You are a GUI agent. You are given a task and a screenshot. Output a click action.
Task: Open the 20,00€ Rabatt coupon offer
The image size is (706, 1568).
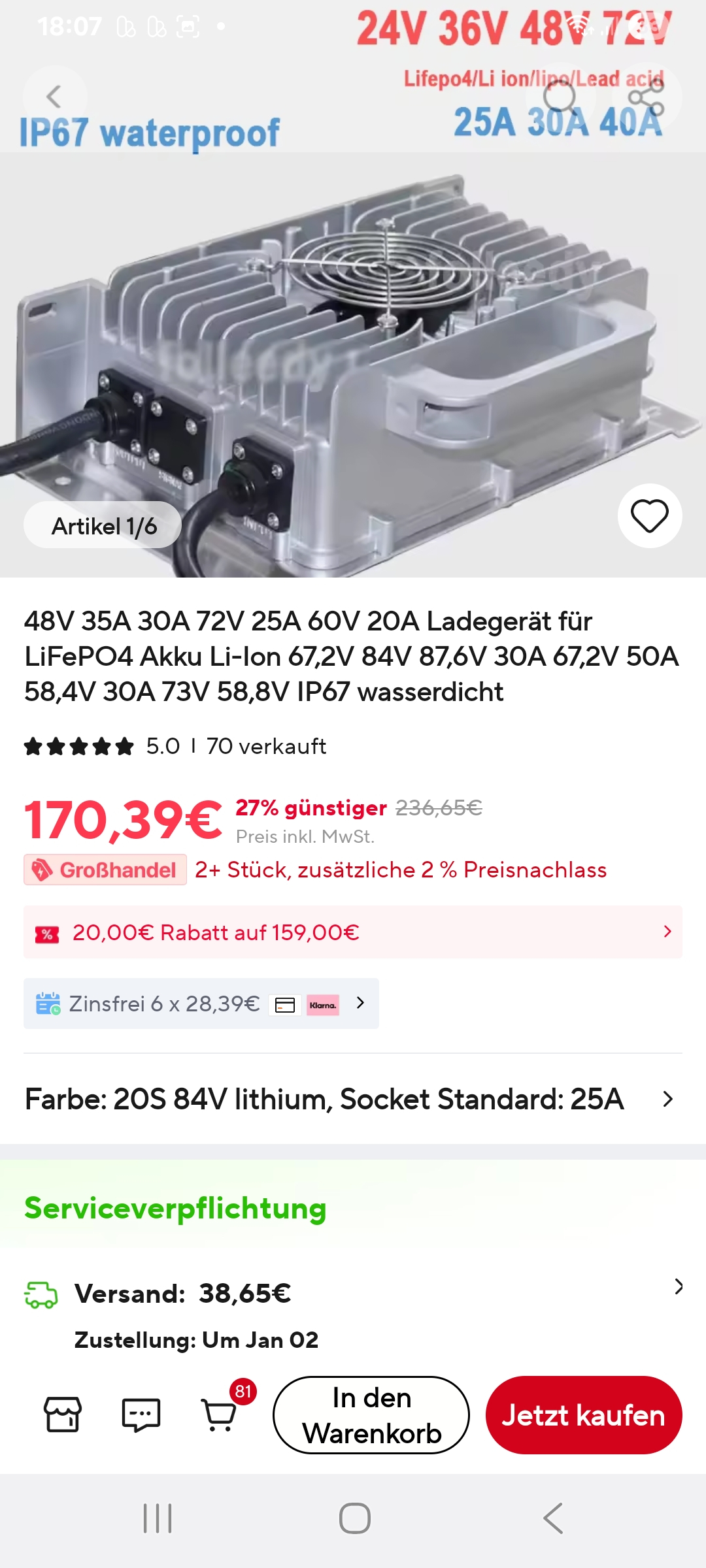click(353, 932)
